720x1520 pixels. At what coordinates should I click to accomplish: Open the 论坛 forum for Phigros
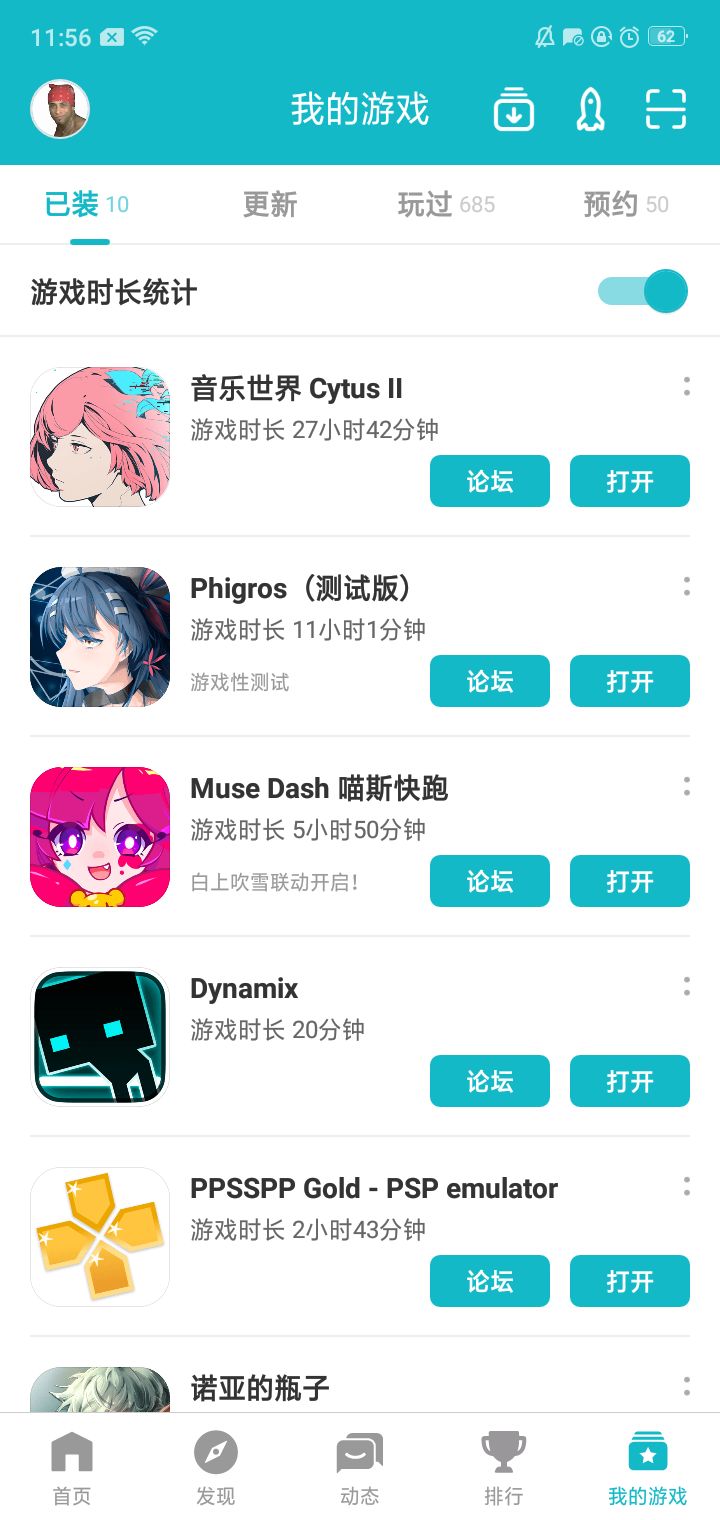pos(489,681)
